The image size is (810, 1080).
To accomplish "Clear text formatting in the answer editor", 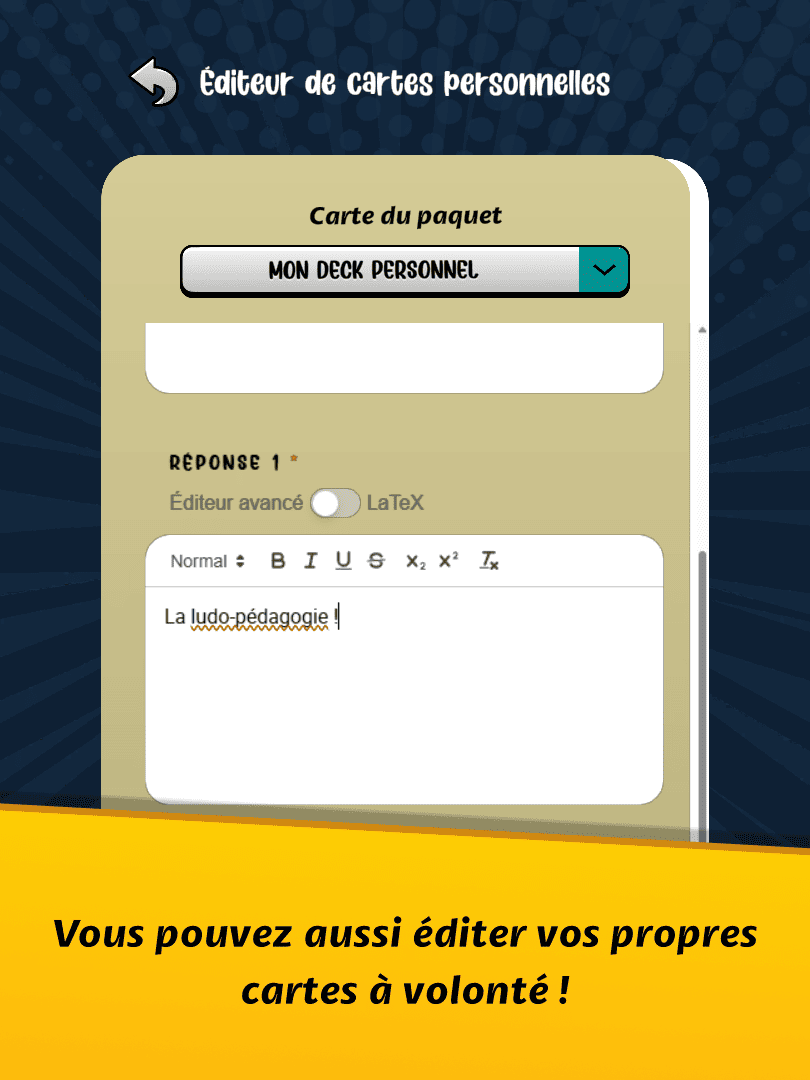I will [x=489, y=561].
